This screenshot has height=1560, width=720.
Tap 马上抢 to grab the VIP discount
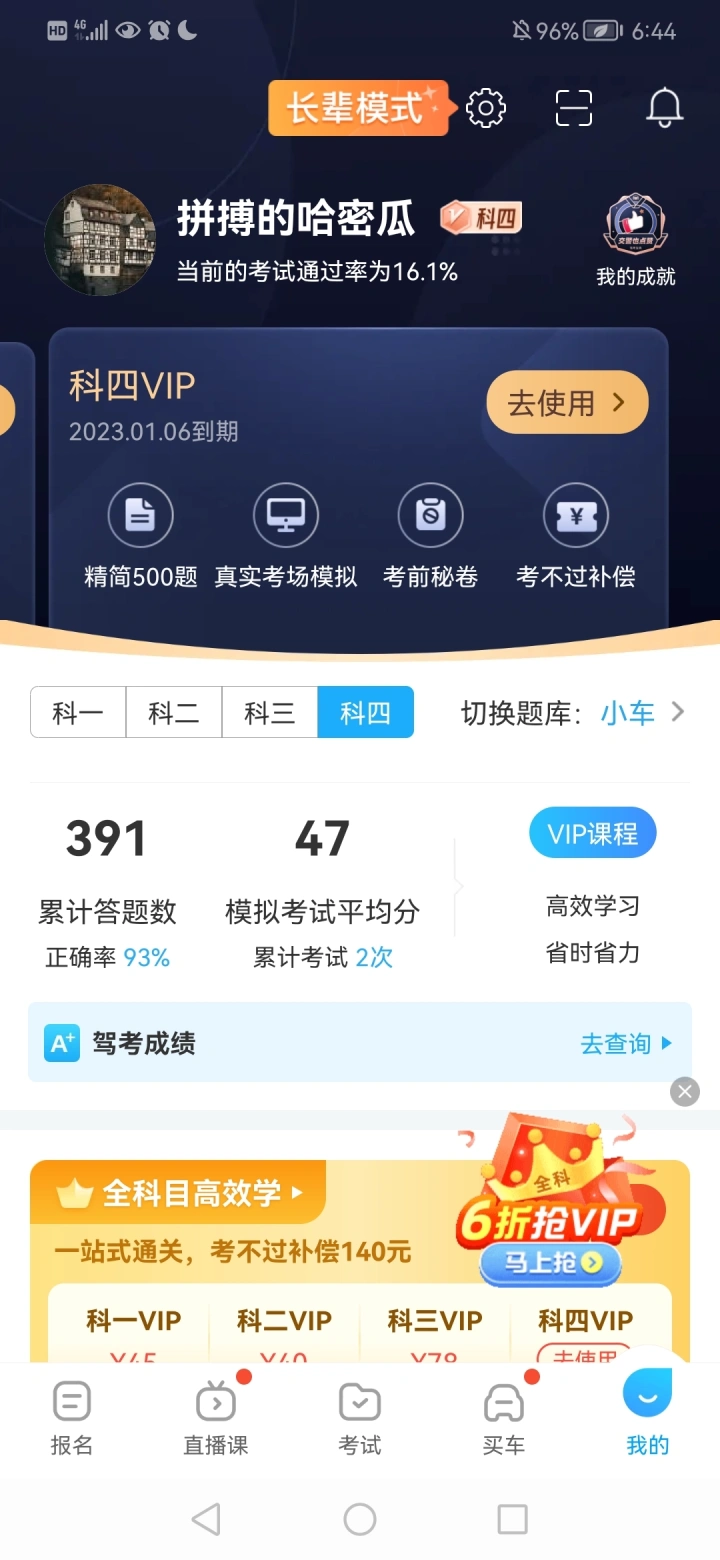(551, 1263)
